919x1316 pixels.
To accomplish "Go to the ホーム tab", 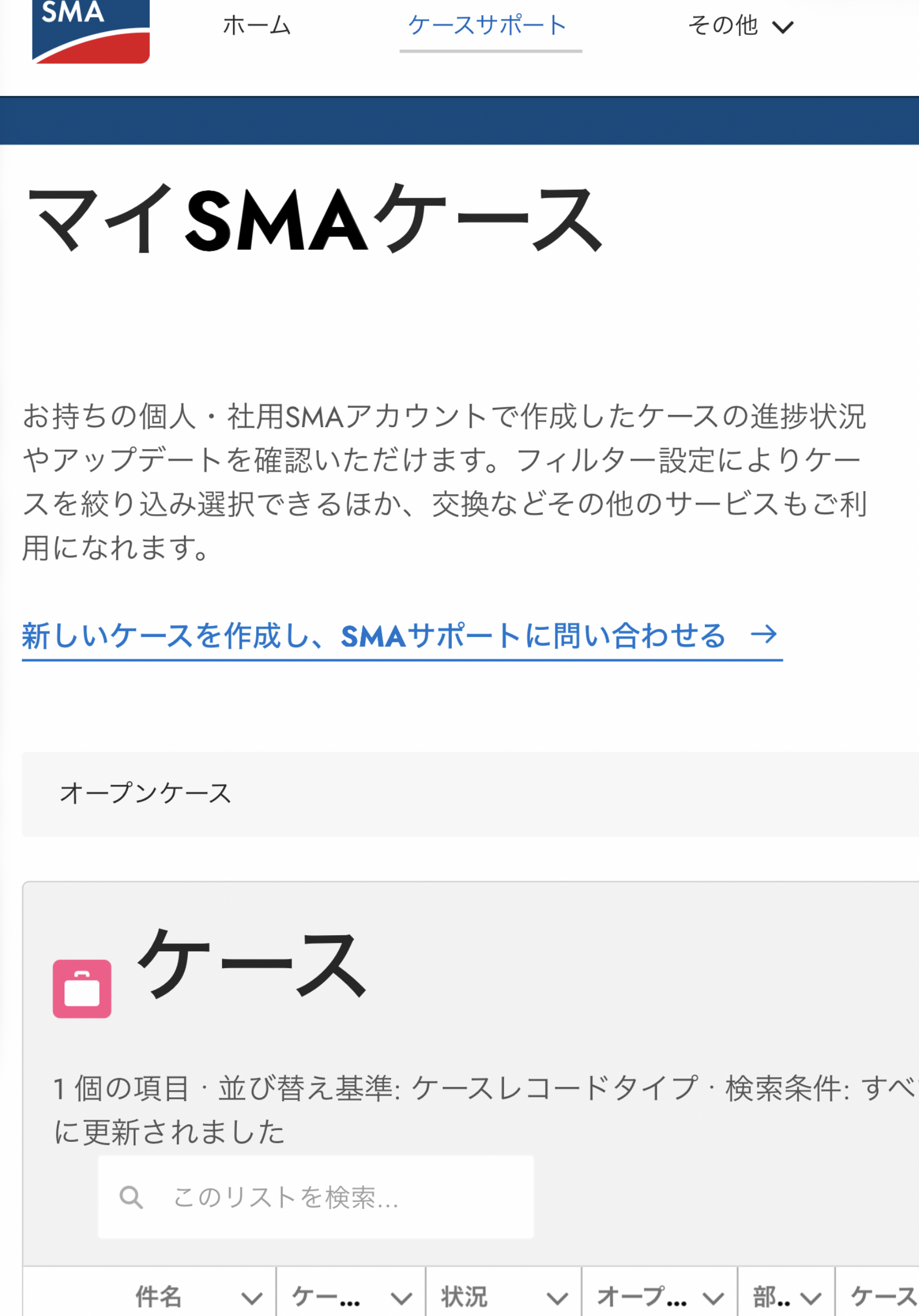I will point(257,26).
